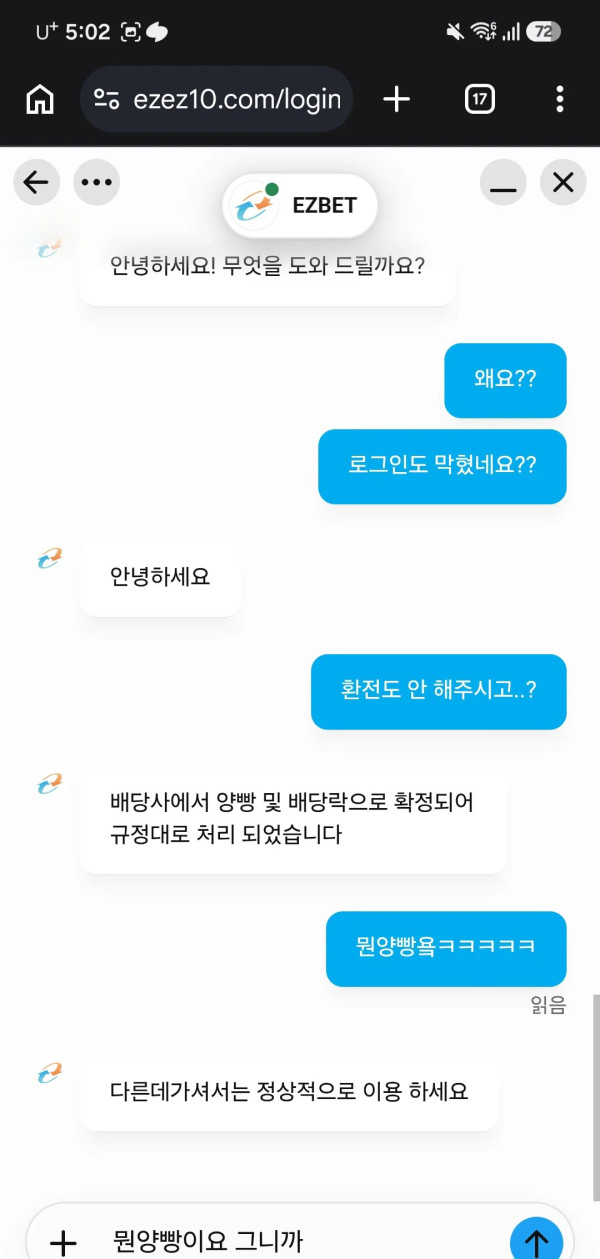This screenshot has height=1259, width=600.
Task: Open a new browser tab
Action: [x=397, y=99]
